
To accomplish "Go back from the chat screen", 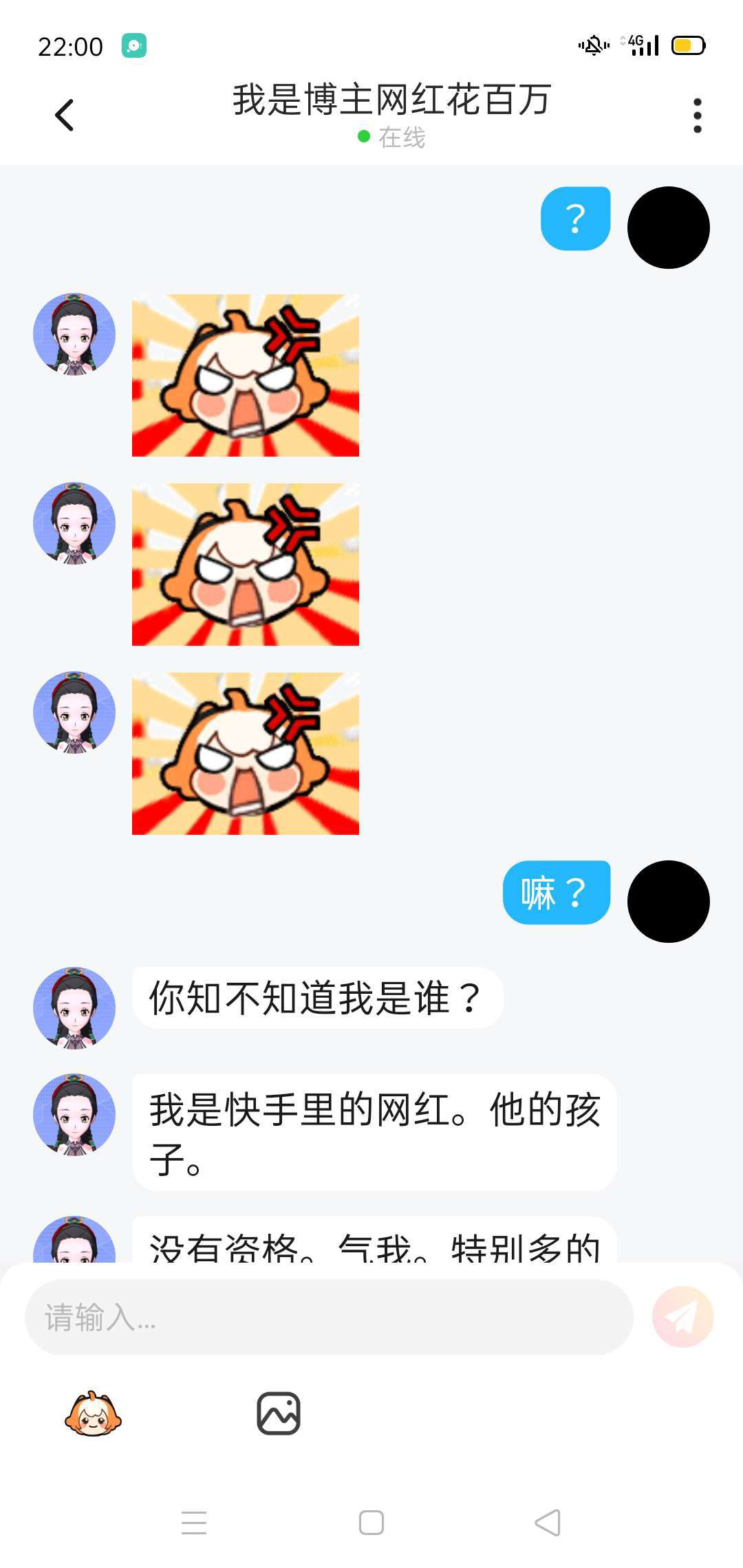I will [64, 115].
